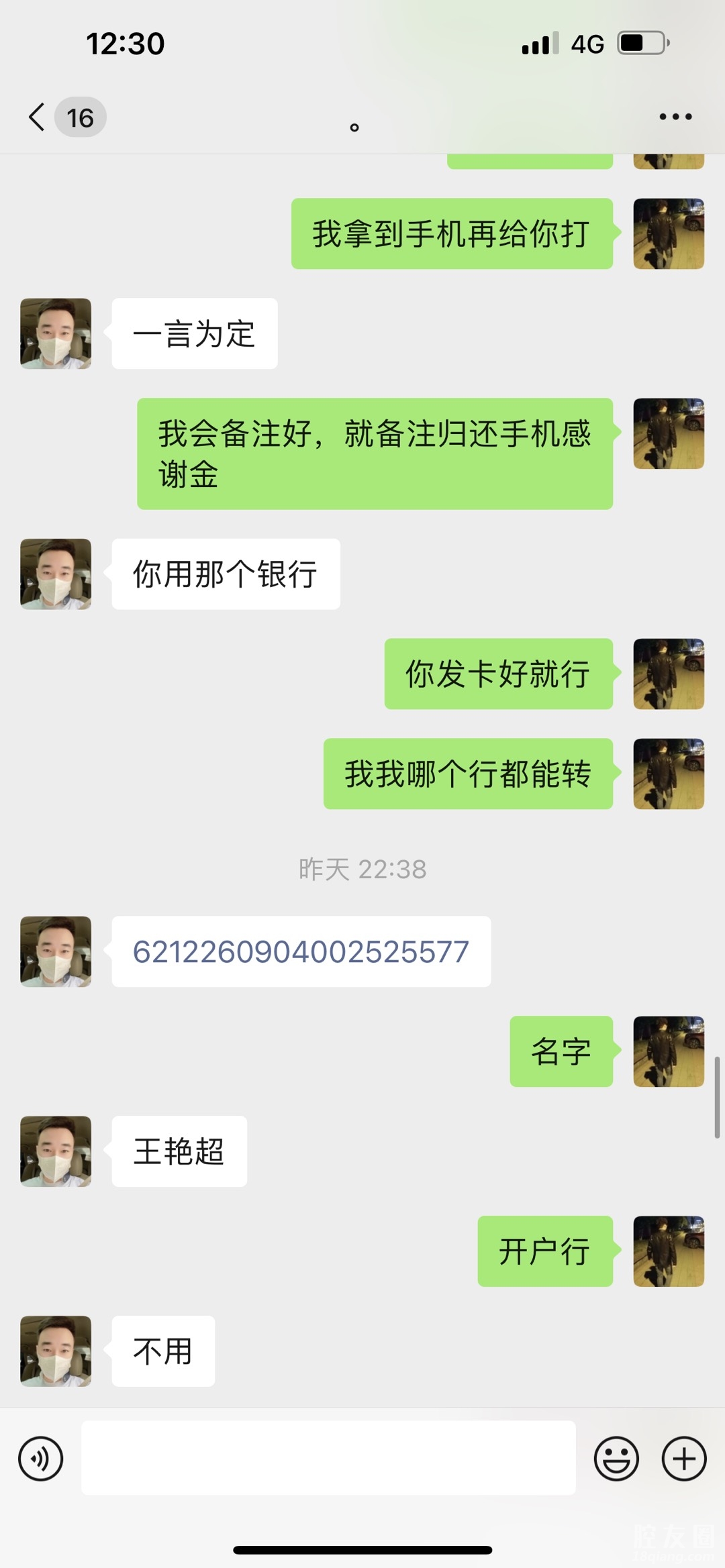Tap the message text input field
The width and height of the screenshot is (725, 1568).
(x=328, y=1458)
